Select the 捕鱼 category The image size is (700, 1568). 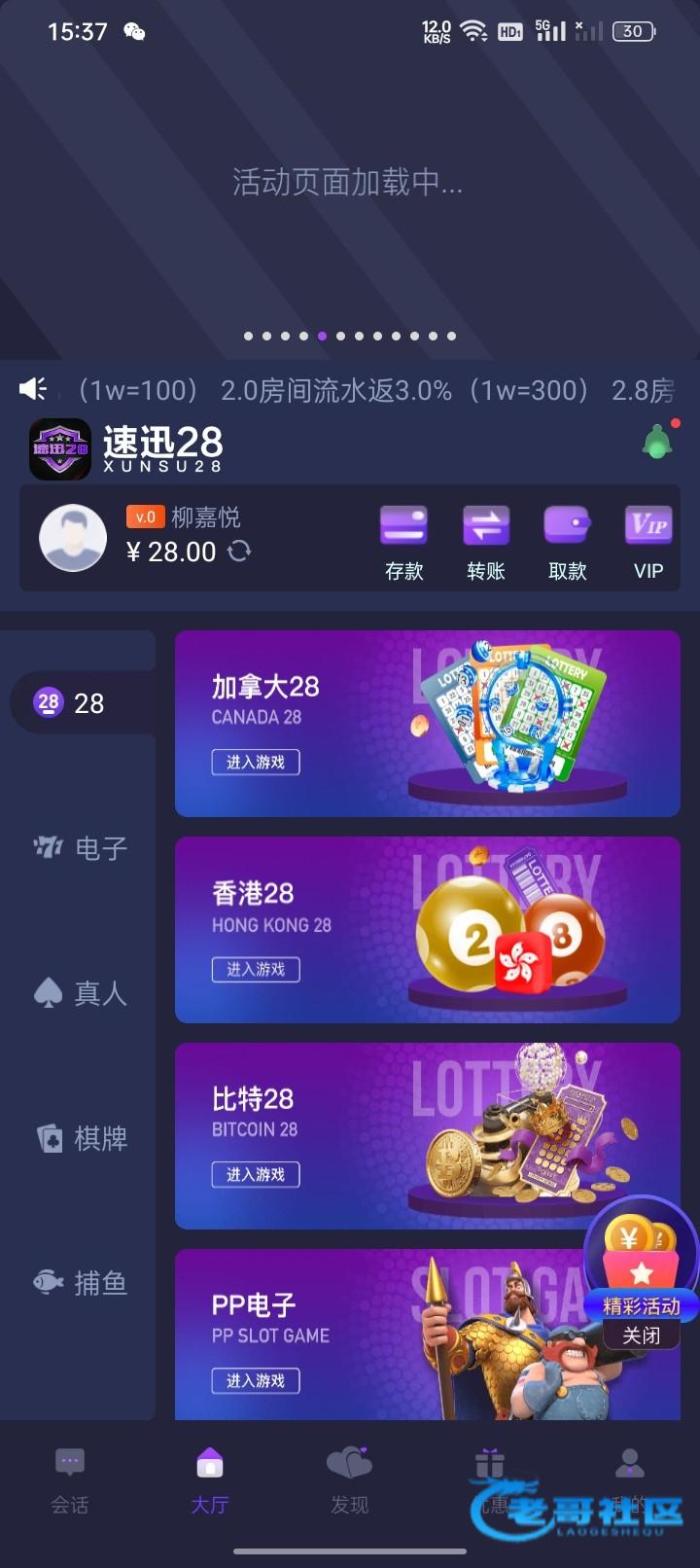click(x=81, y=1282)
